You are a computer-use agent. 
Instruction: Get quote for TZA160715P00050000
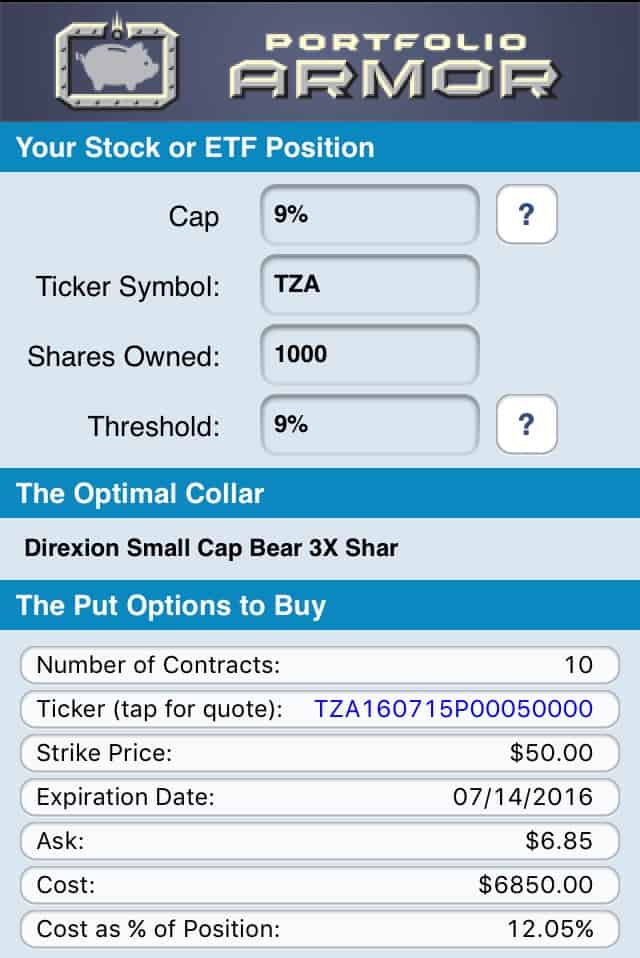[453, 709]
